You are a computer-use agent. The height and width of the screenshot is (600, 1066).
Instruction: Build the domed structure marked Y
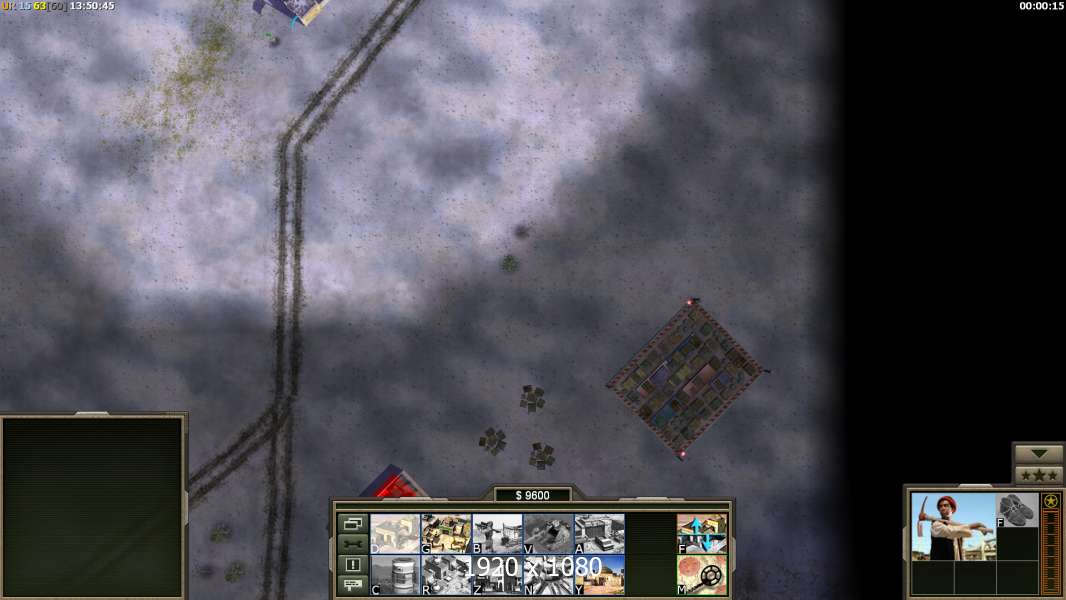[599, 575]
